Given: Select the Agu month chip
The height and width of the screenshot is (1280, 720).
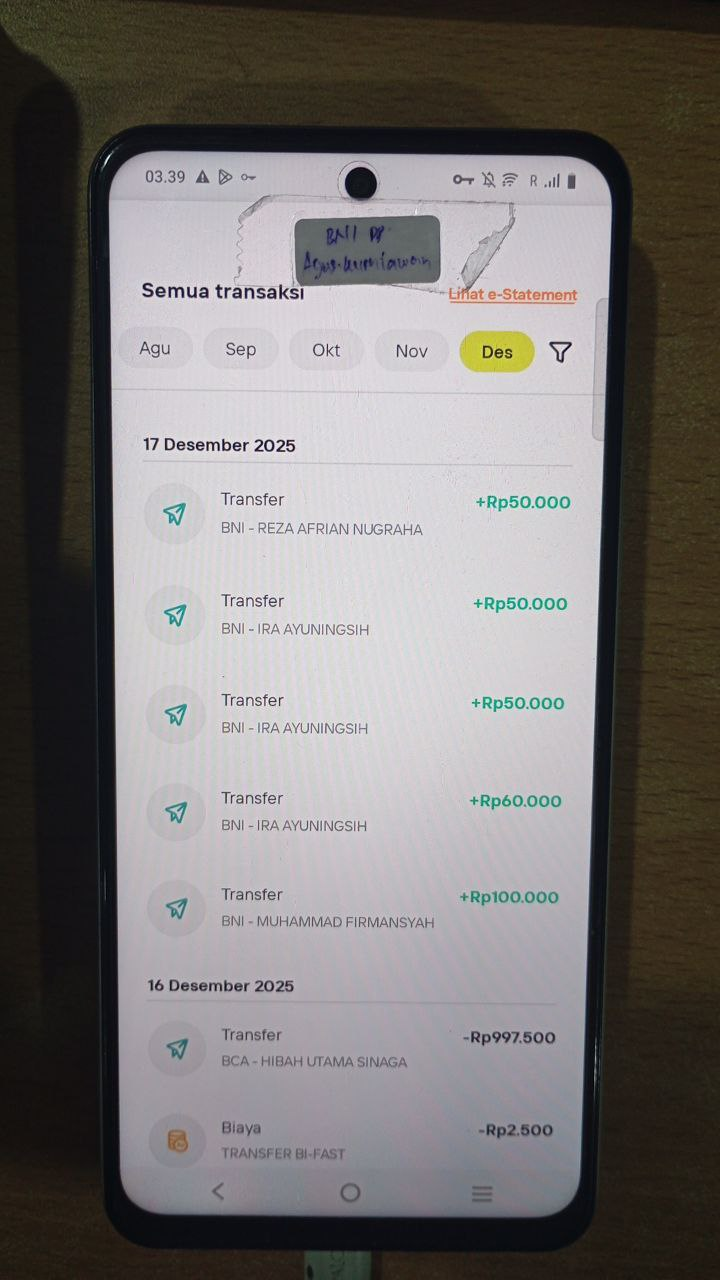Looking at the screenshot, I should [x=155, y=349].
